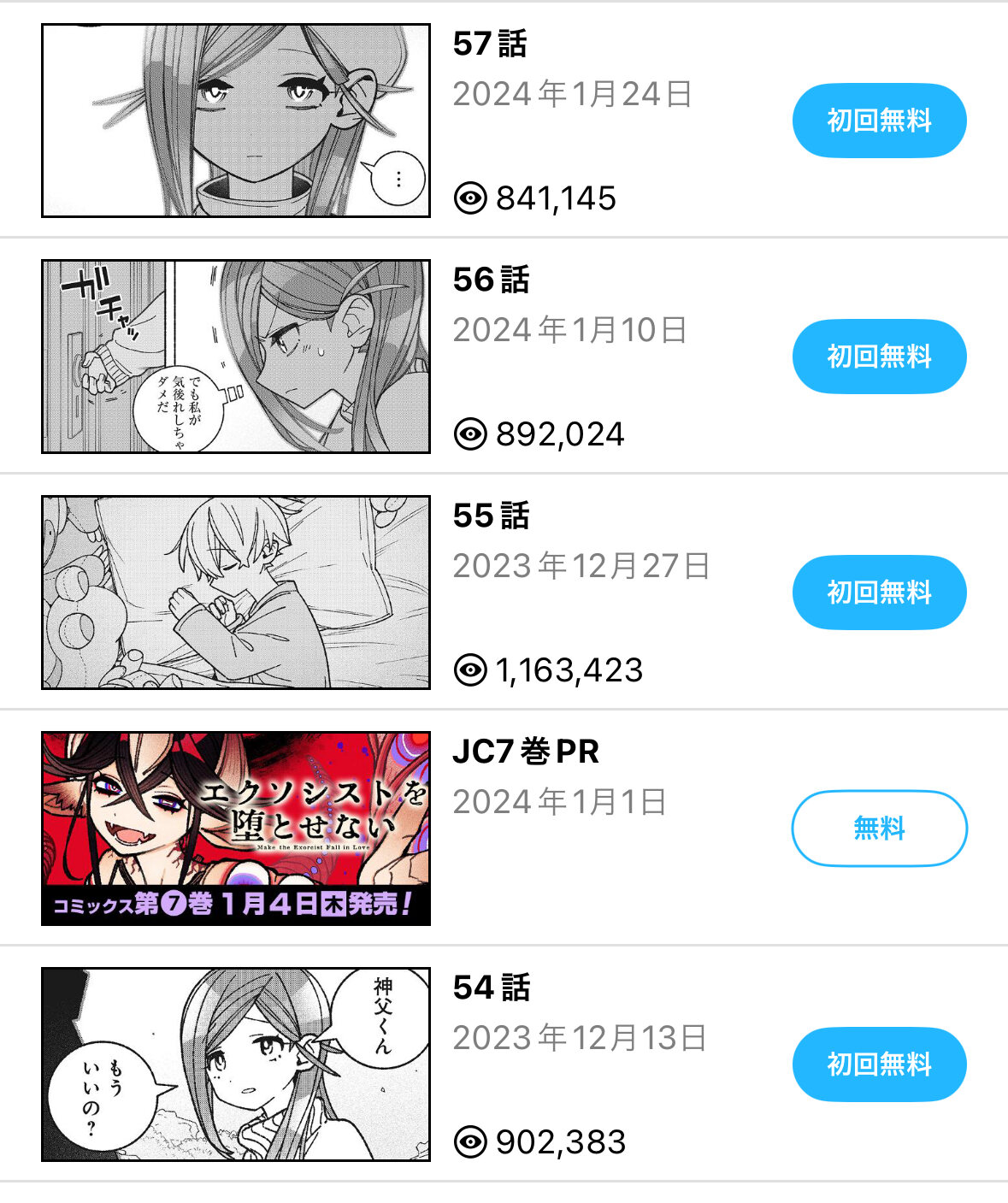1008x1203 pixels.
Task: Tap 初回無料 button for 57話
Action: tap(879, 121)
